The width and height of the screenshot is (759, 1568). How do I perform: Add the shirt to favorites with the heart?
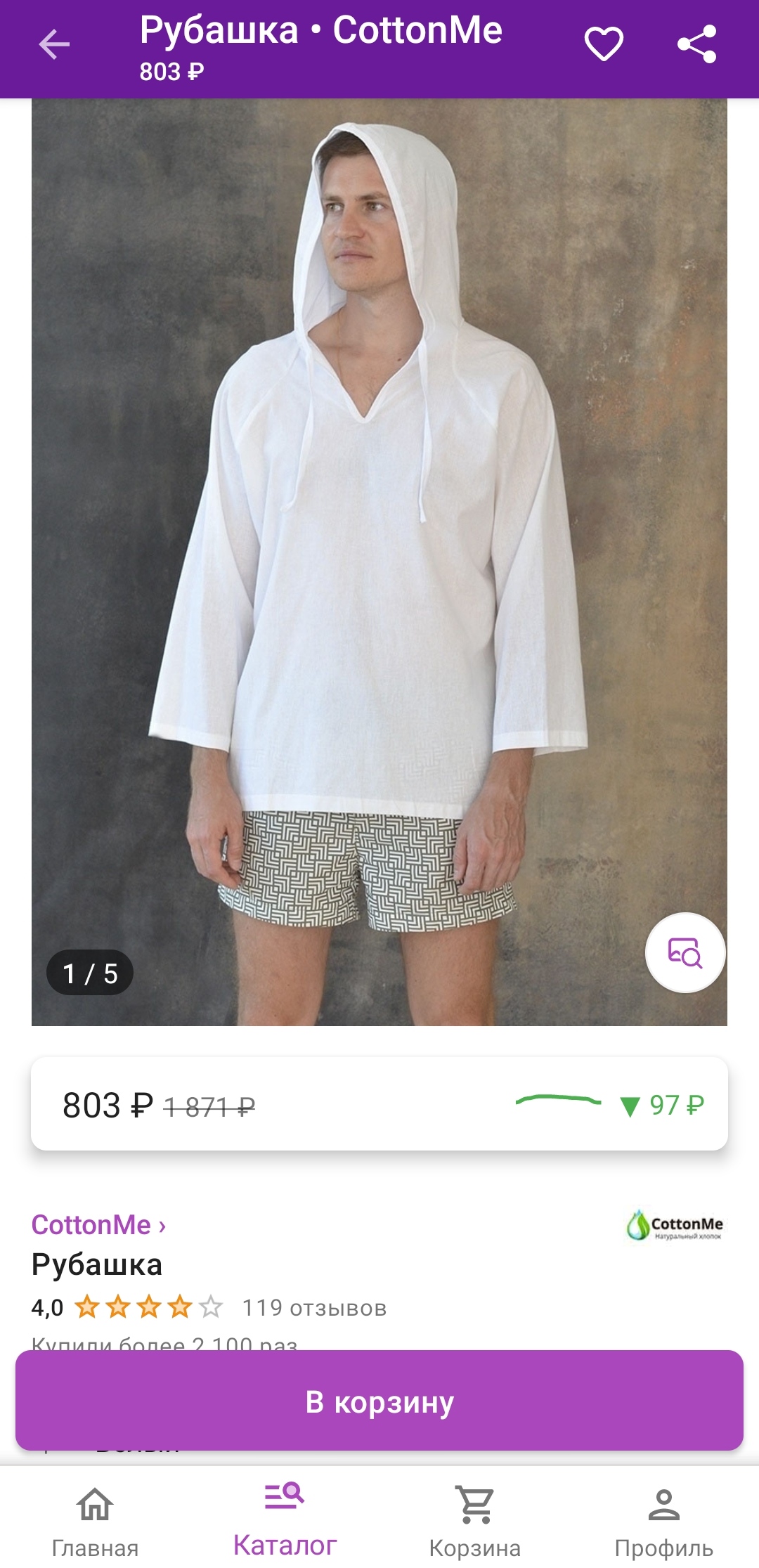[604, 44]
